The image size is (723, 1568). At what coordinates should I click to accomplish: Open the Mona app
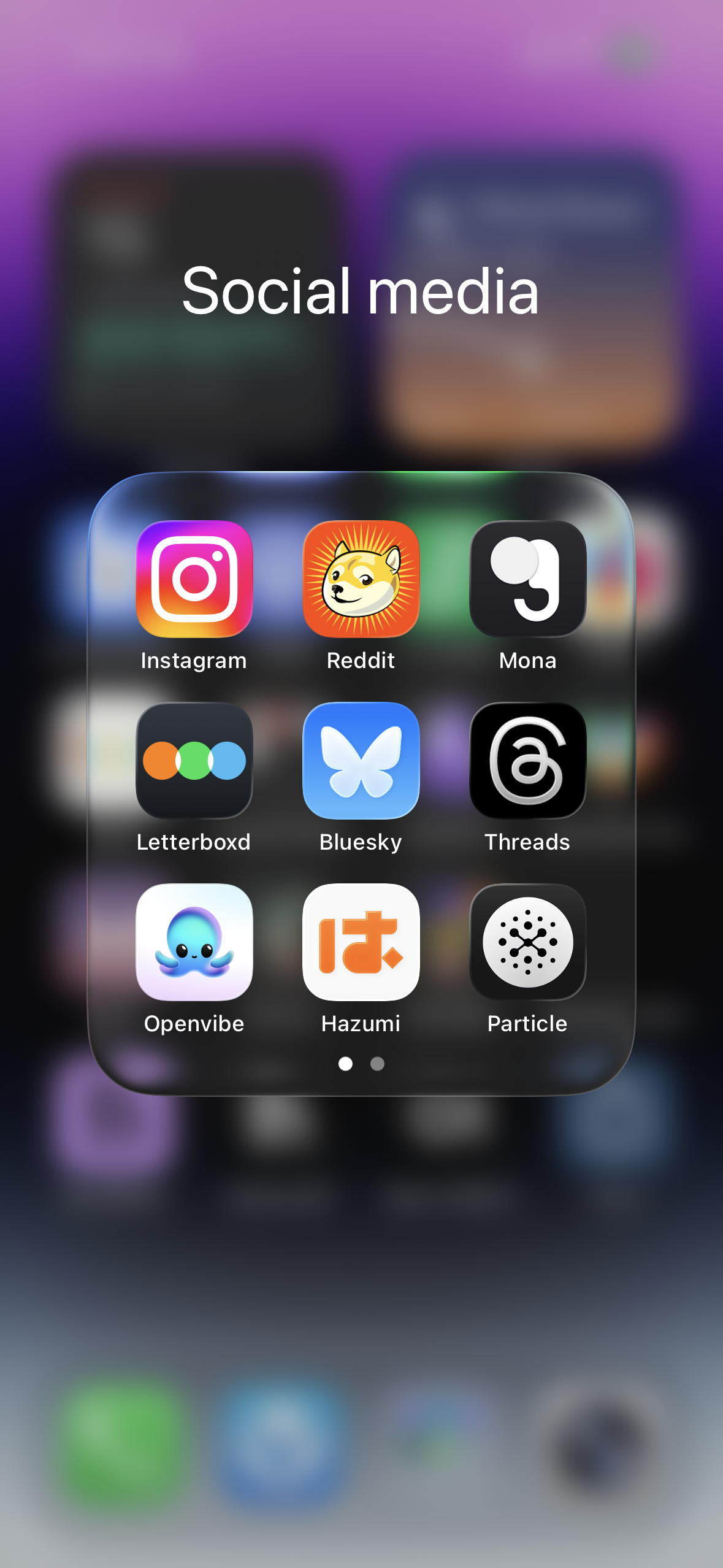pyautogui.click(x=528, y=579)
